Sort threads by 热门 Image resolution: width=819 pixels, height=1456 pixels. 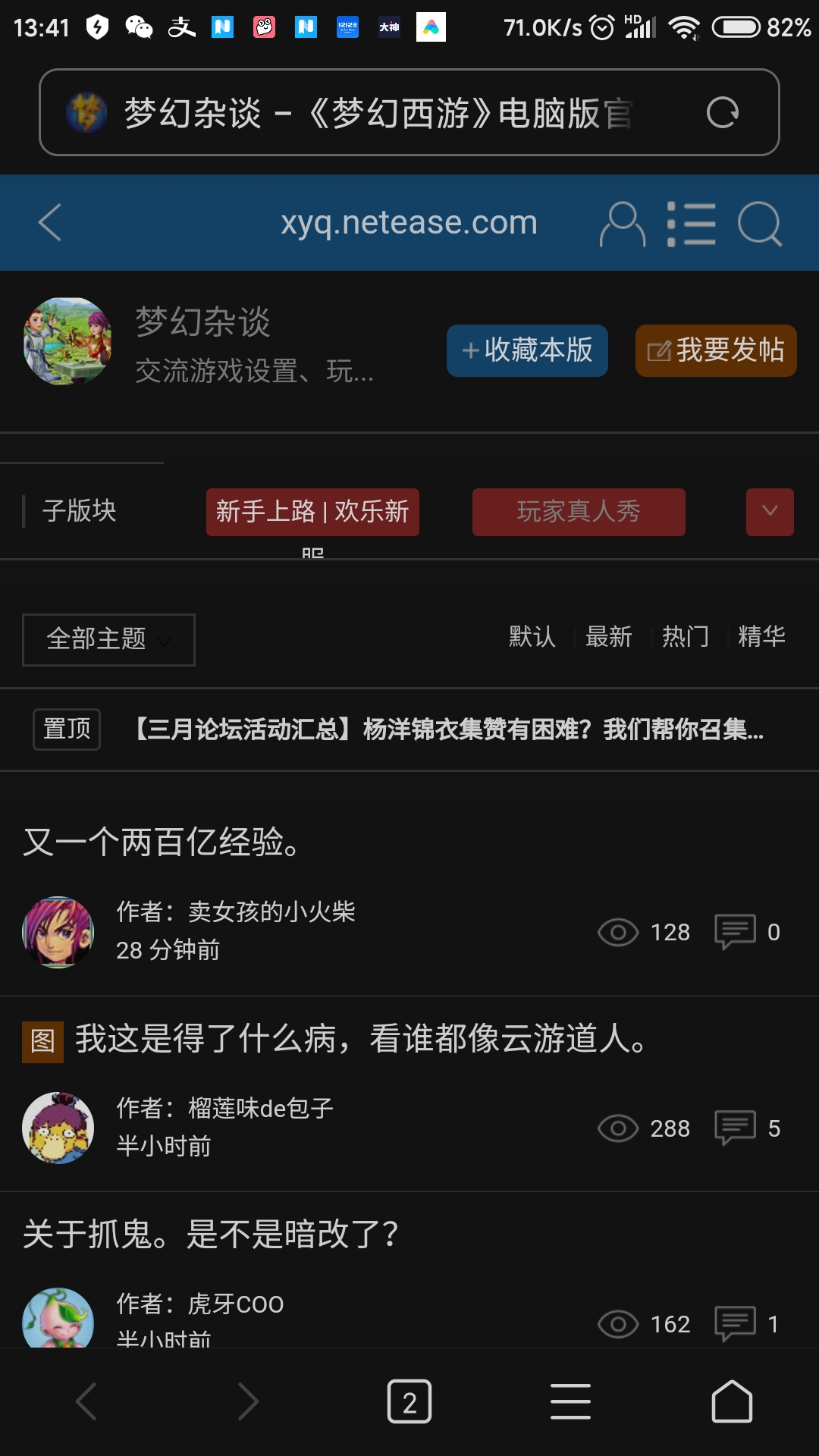[x=685, y=637]
